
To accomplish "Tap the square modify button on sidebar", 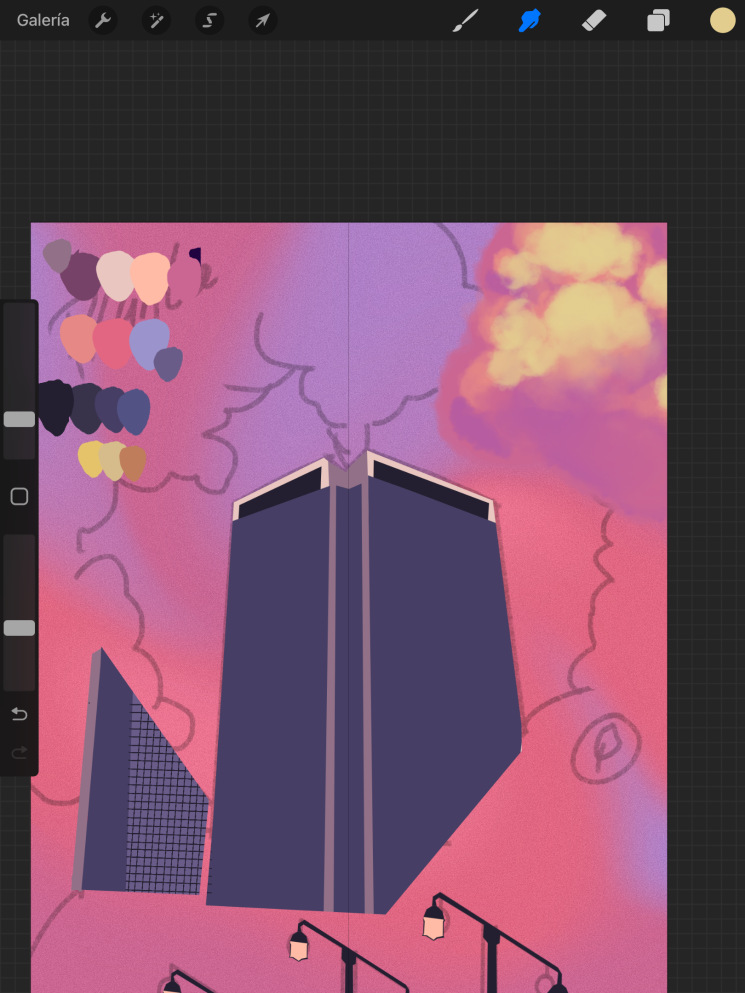I will 19,497.
